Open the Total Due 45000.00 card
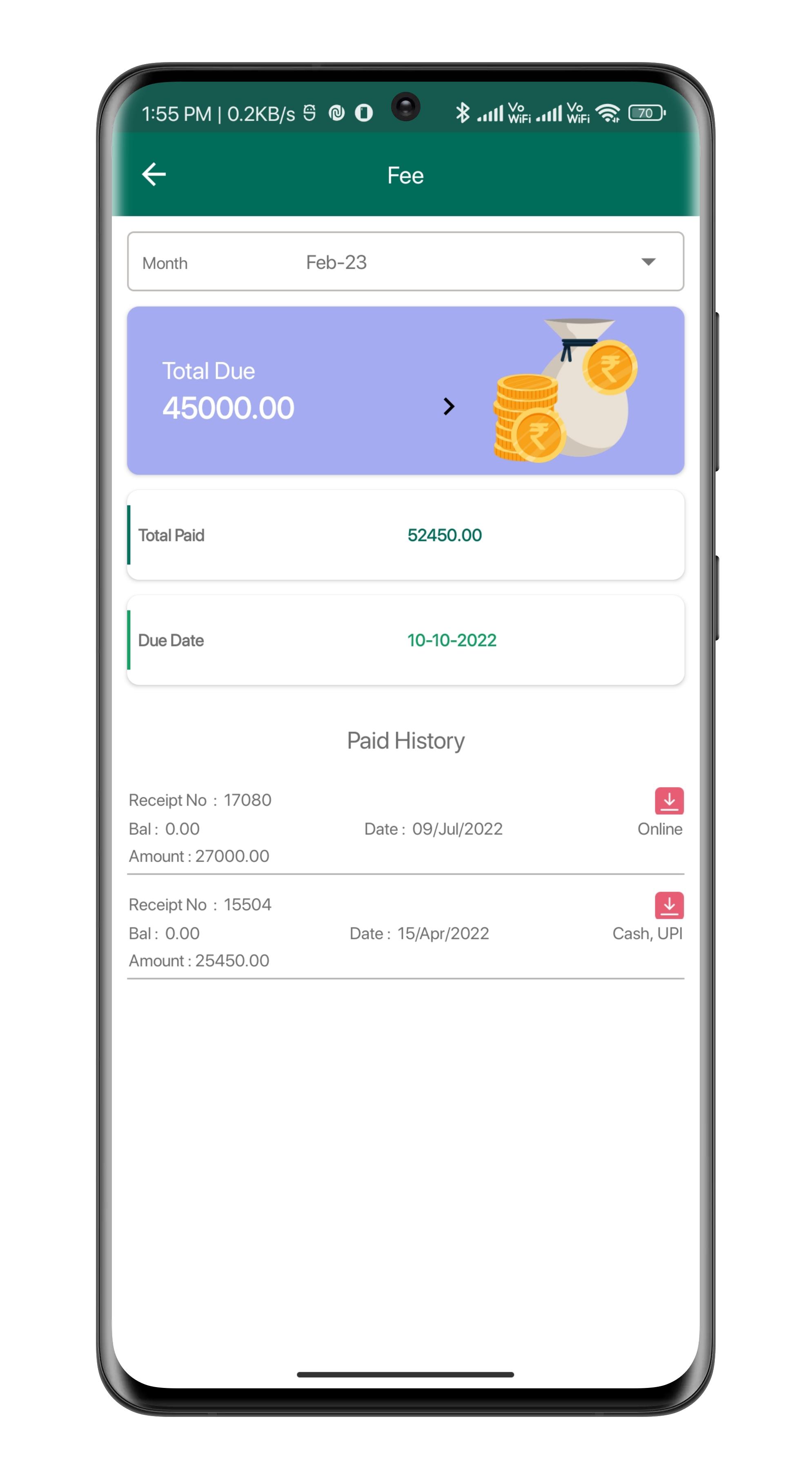Viewport: 812px width, 1470px height. pyautogui.click(x=405, y=390)
